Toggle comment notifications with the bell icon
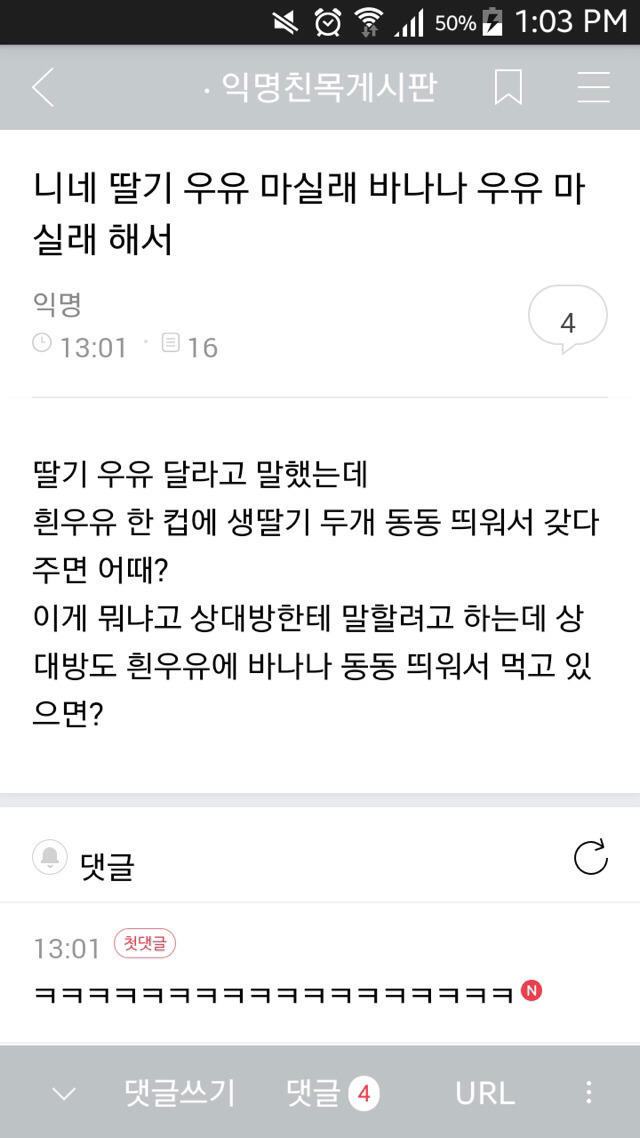Viewport: 640px width, 1138px height. pos(48,857)
